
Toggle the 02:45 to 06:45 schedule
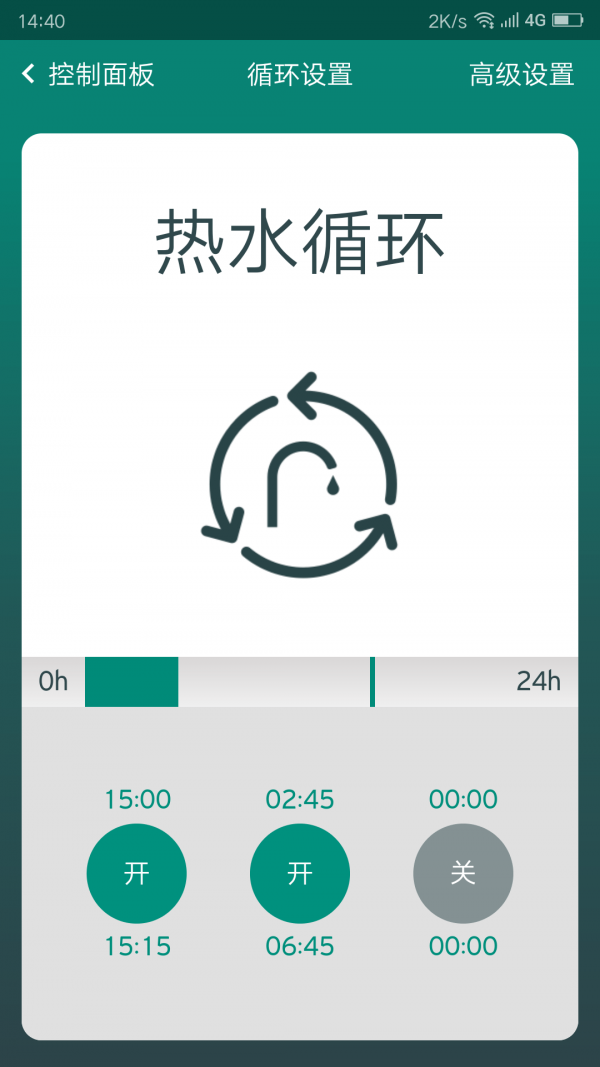click(x=300, y=873)
